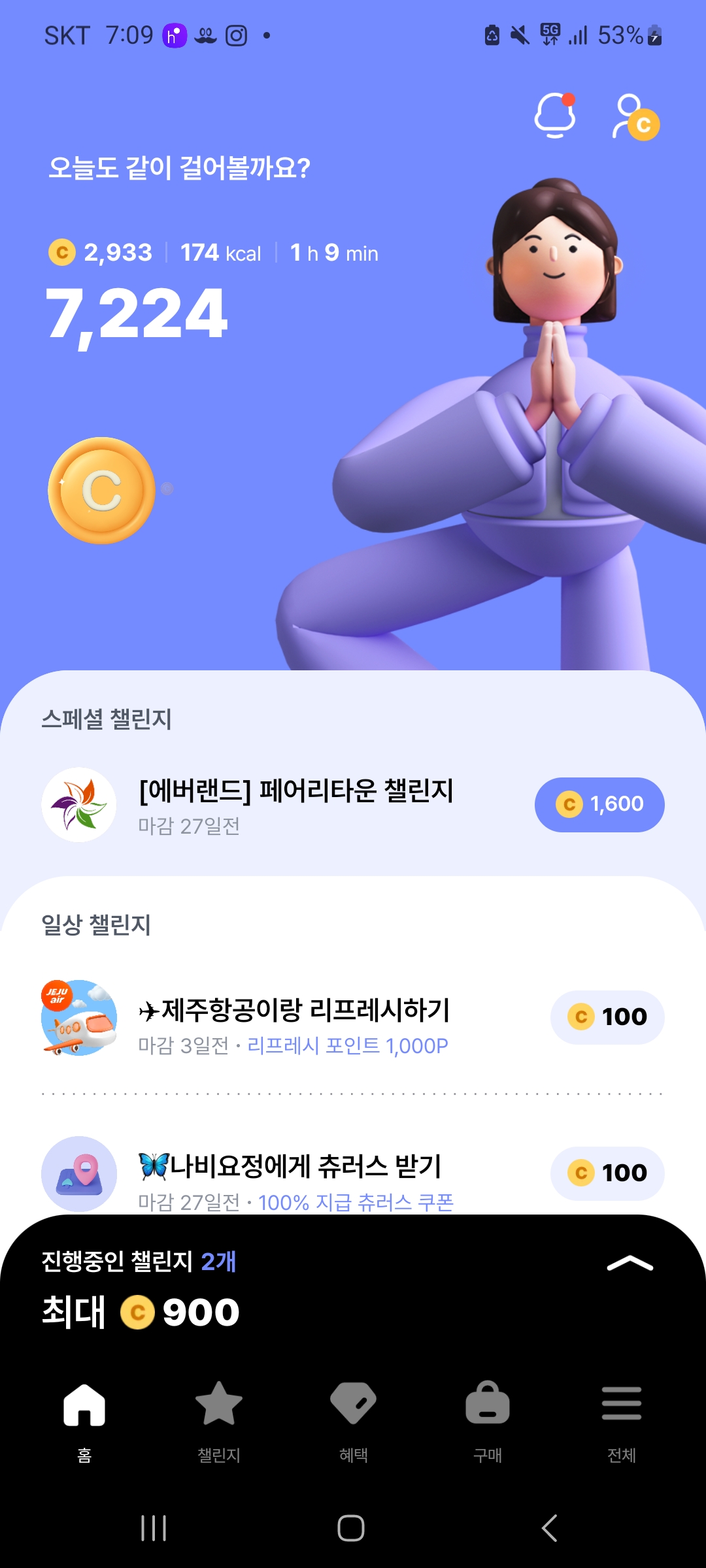Open recent apps from the navigation bar
This screenshot has width=706, height=1568.
coord(154,1528)
